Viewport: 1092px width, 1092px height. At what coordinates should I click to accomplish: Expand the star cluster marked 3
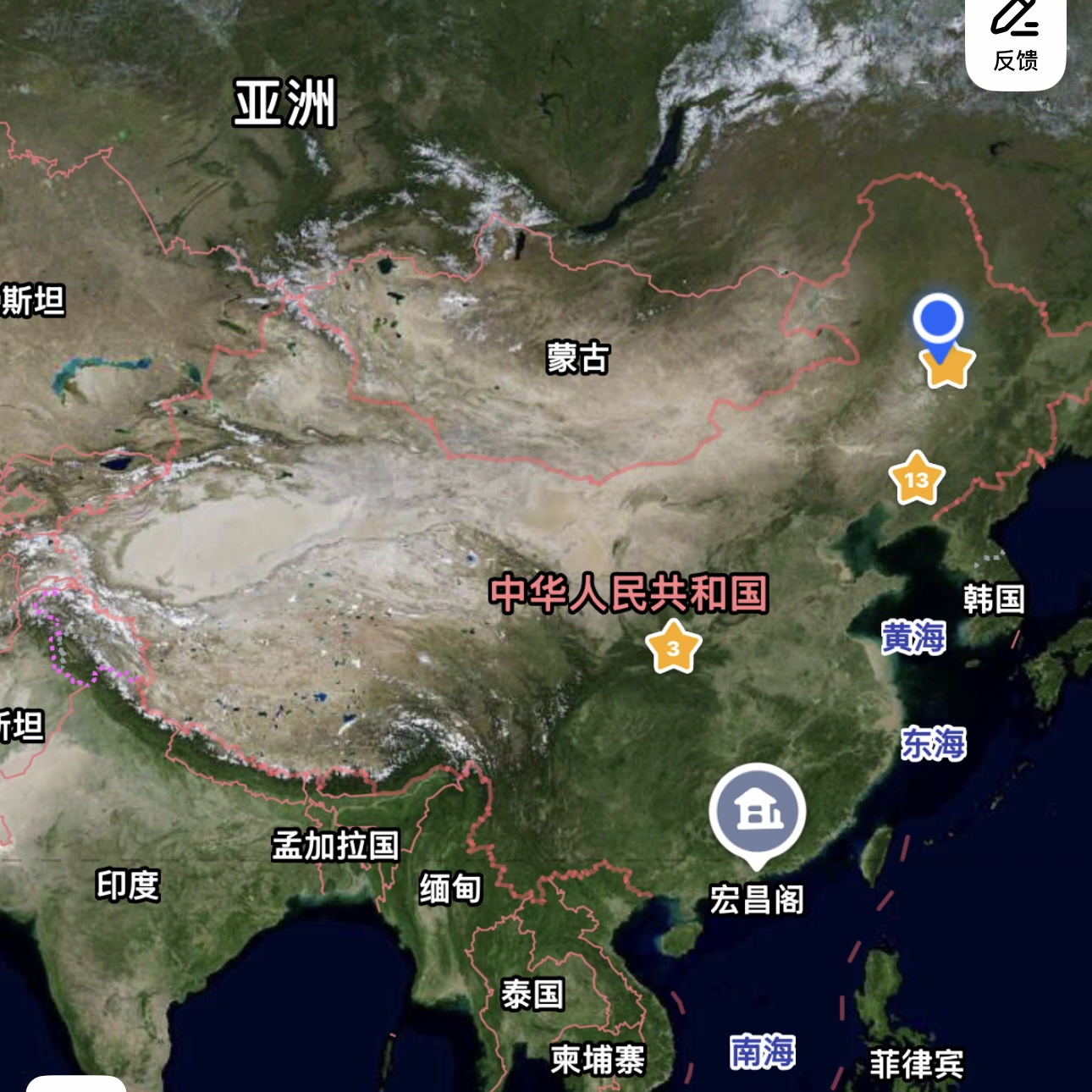click(673, 648)
